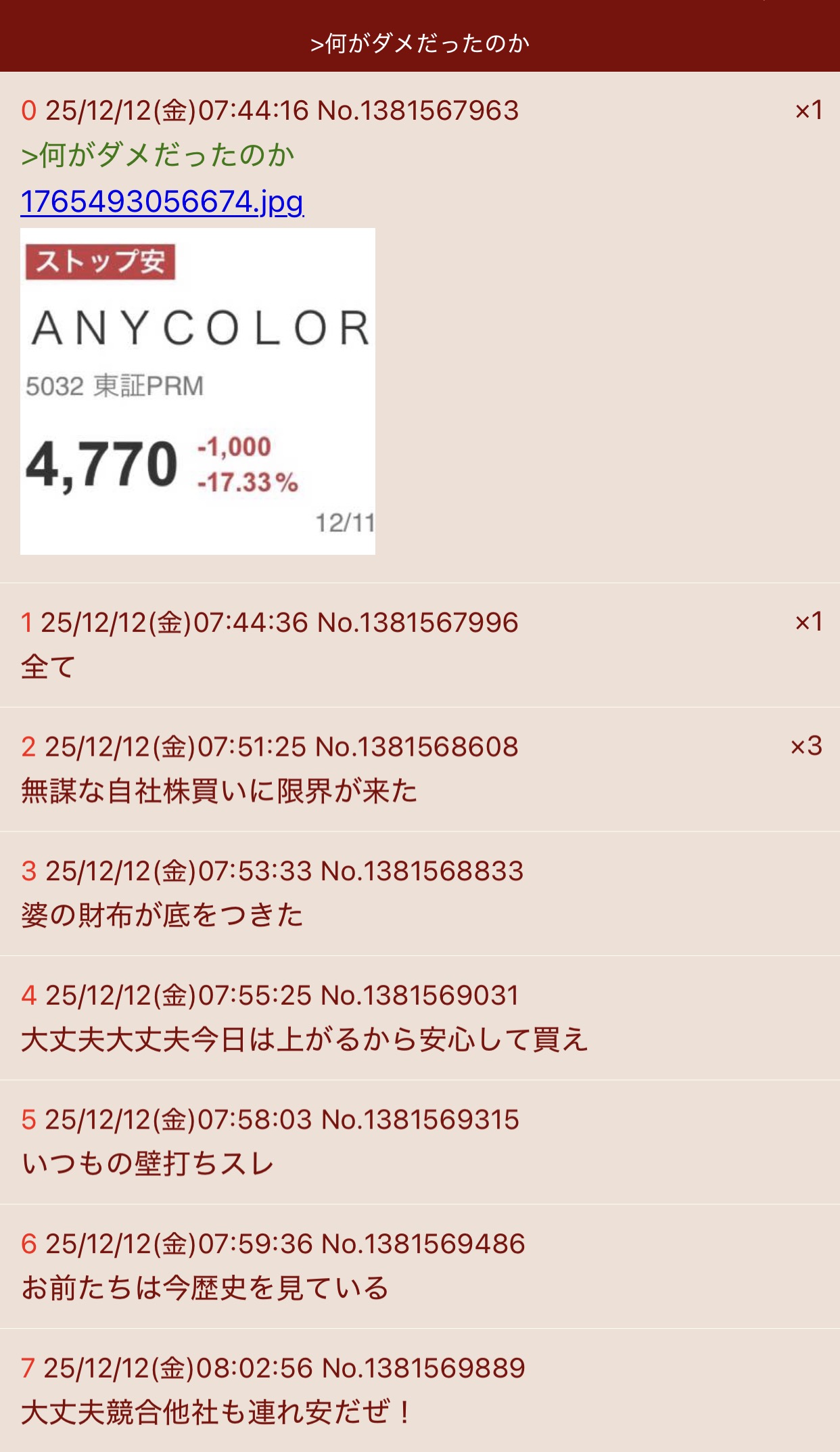Image resolution: width=840 pixels, height=1452 pixels.
Task: Show the ×3 replies to post No.1381568608
Action: [x=806, y=746]
